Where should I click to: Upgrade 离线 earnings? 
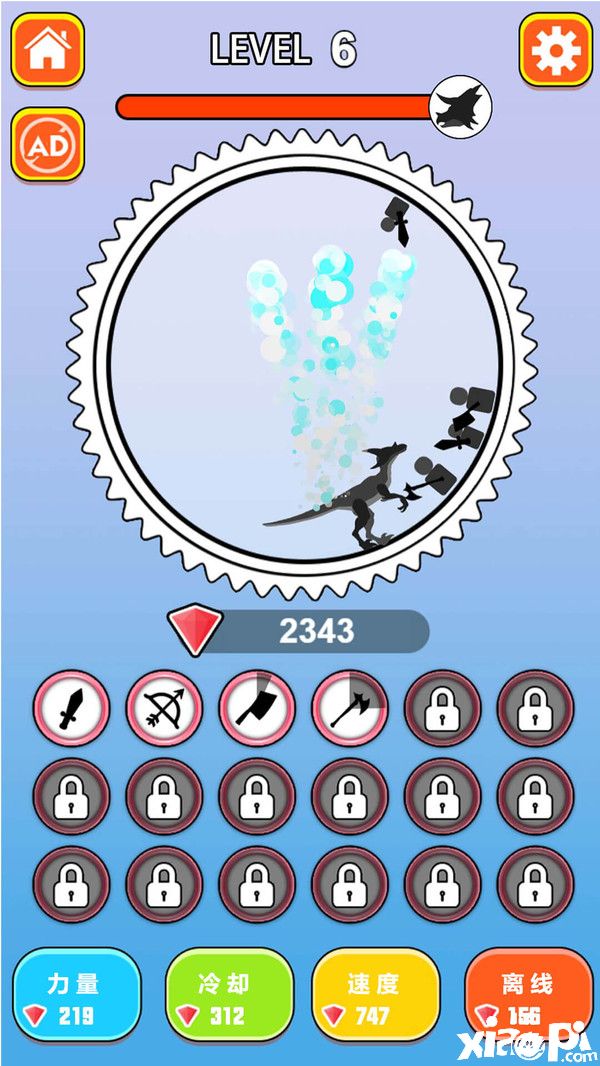pyautogui.click(x=527, y=998)
